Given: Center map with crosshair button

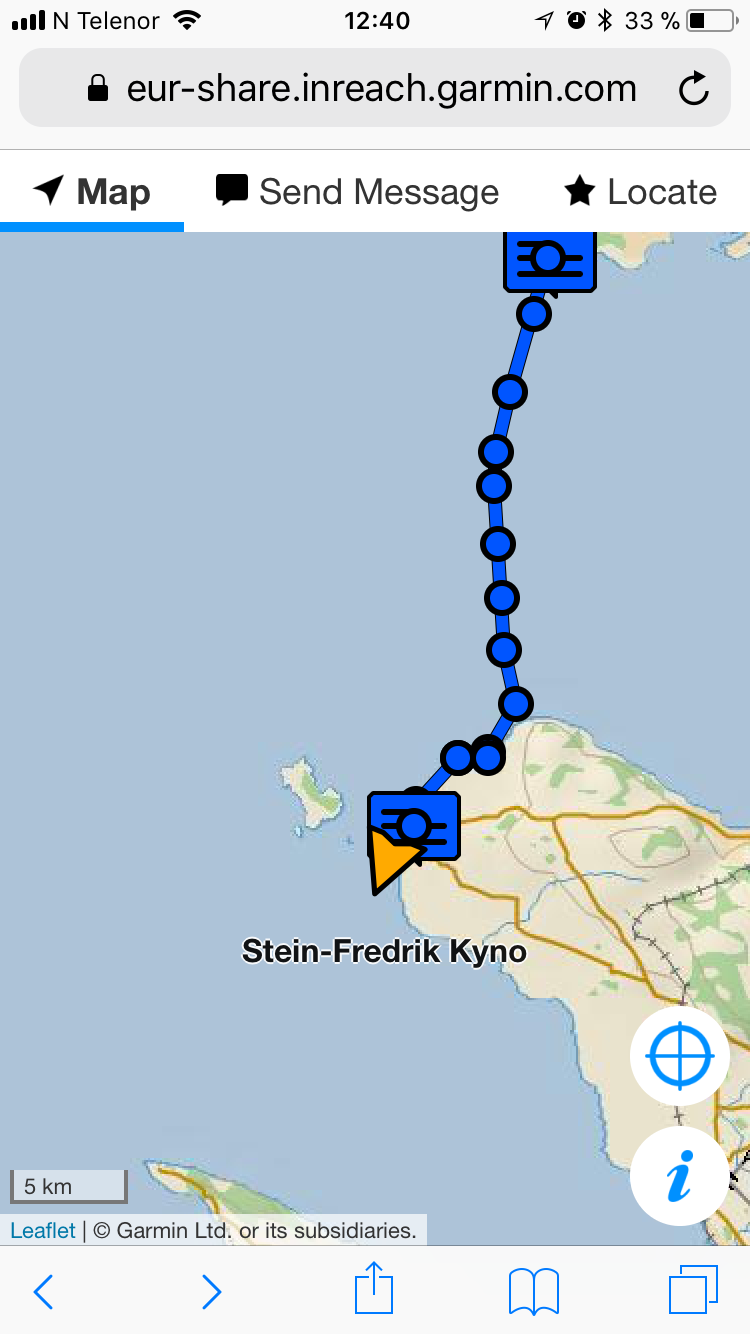Looking at the screenshot, I should tap(680, 1056).
